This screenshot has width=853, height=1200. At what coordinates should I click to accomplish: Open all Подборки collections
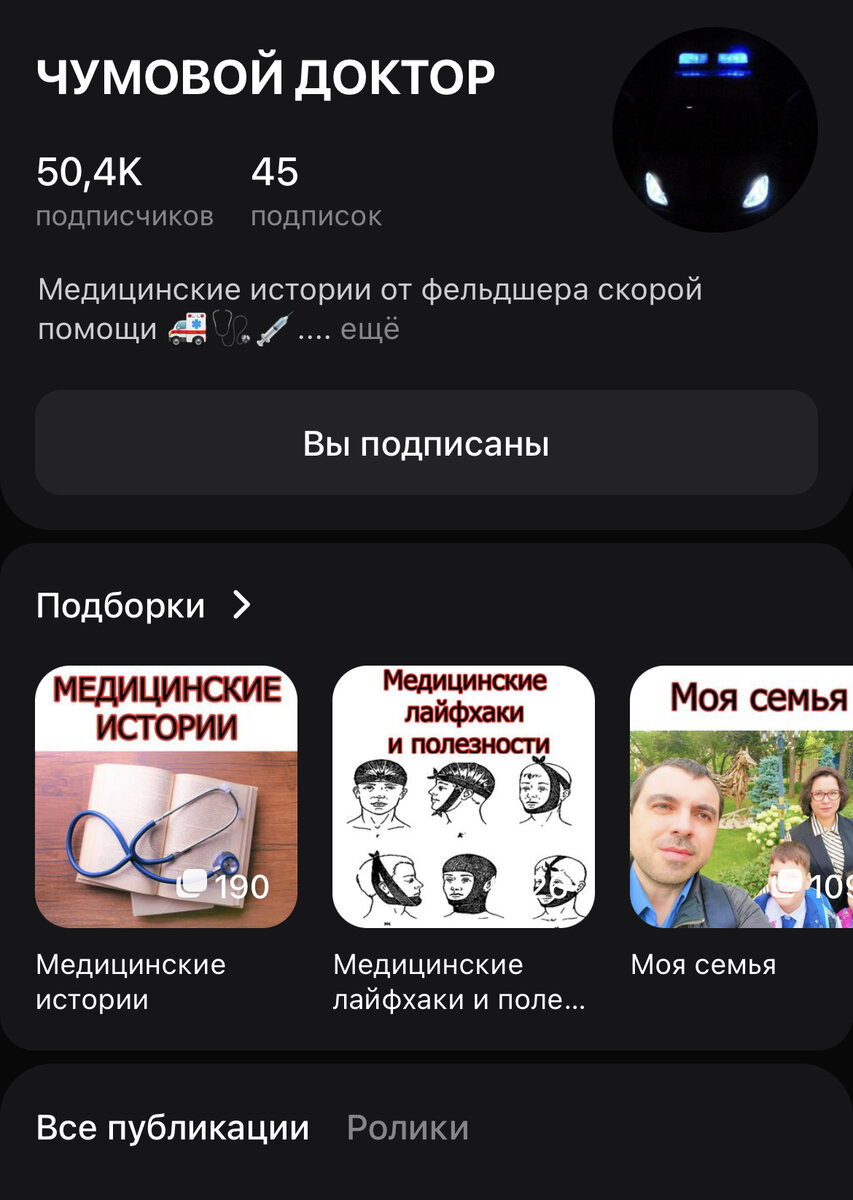[x=145, y=605]
